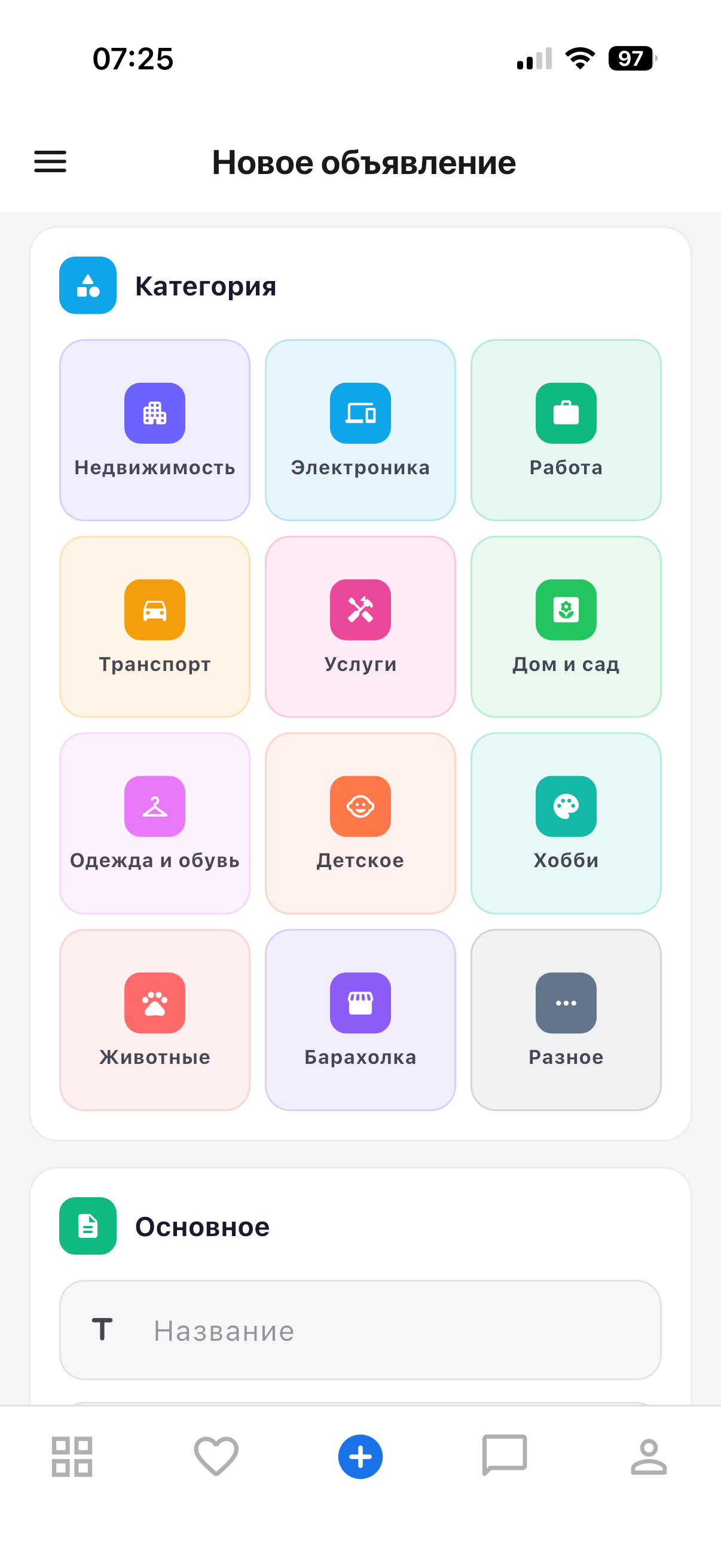
Task: Open the catalog grid in bottom navigation
Action: 72,1457
